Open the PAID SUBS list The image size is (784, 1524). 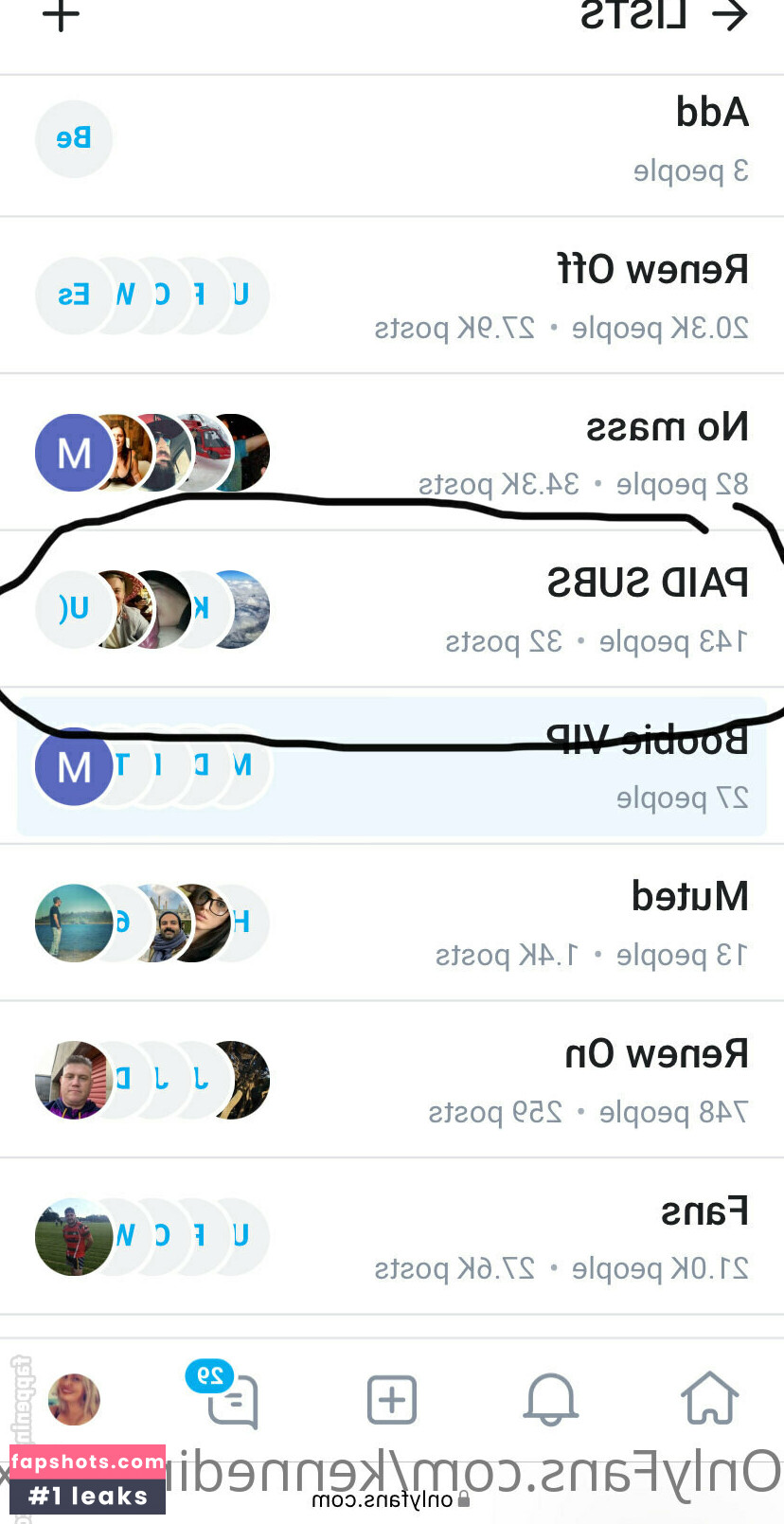(x=392, y=609)
